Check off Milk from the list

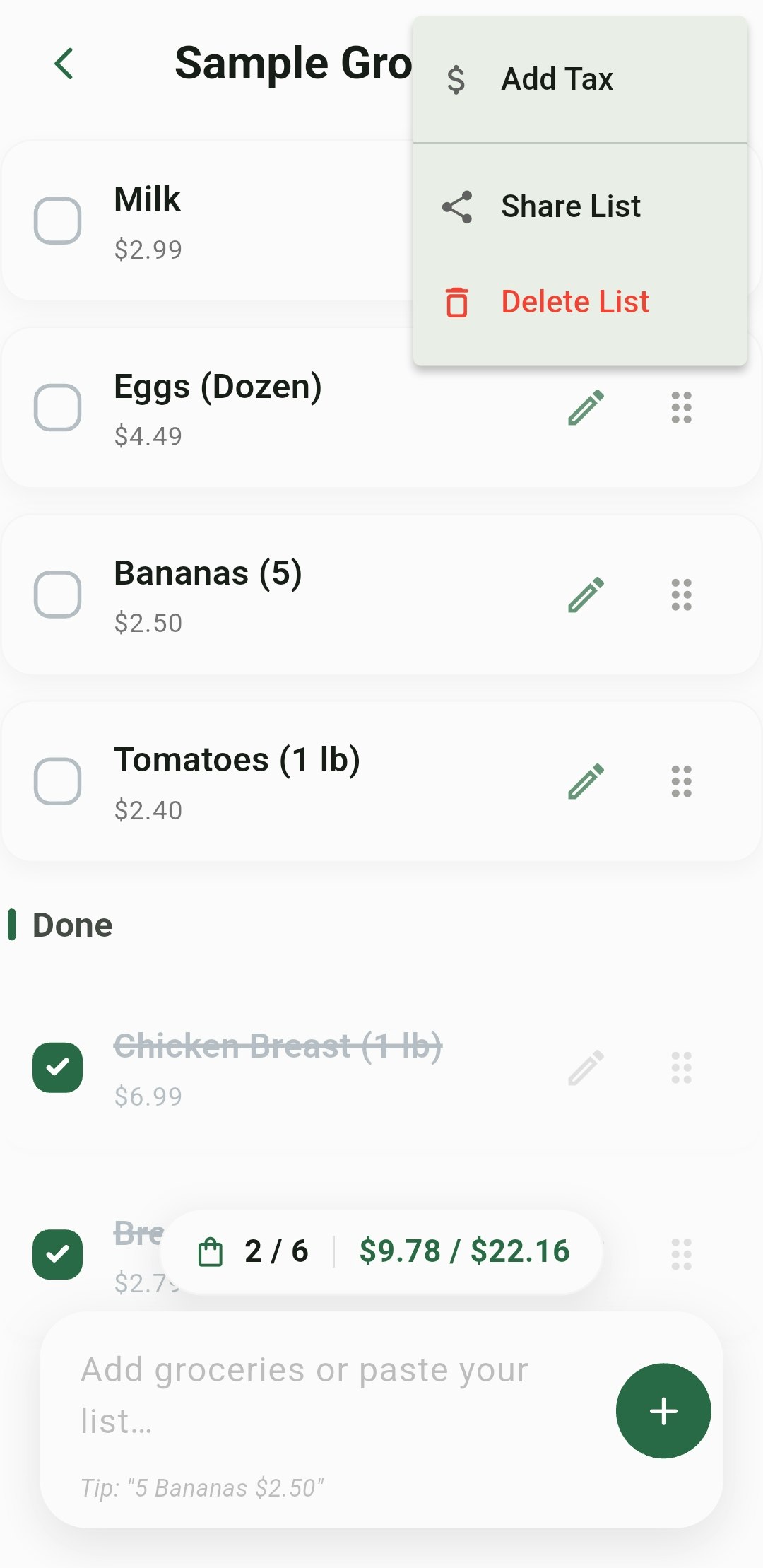(59, 220)
